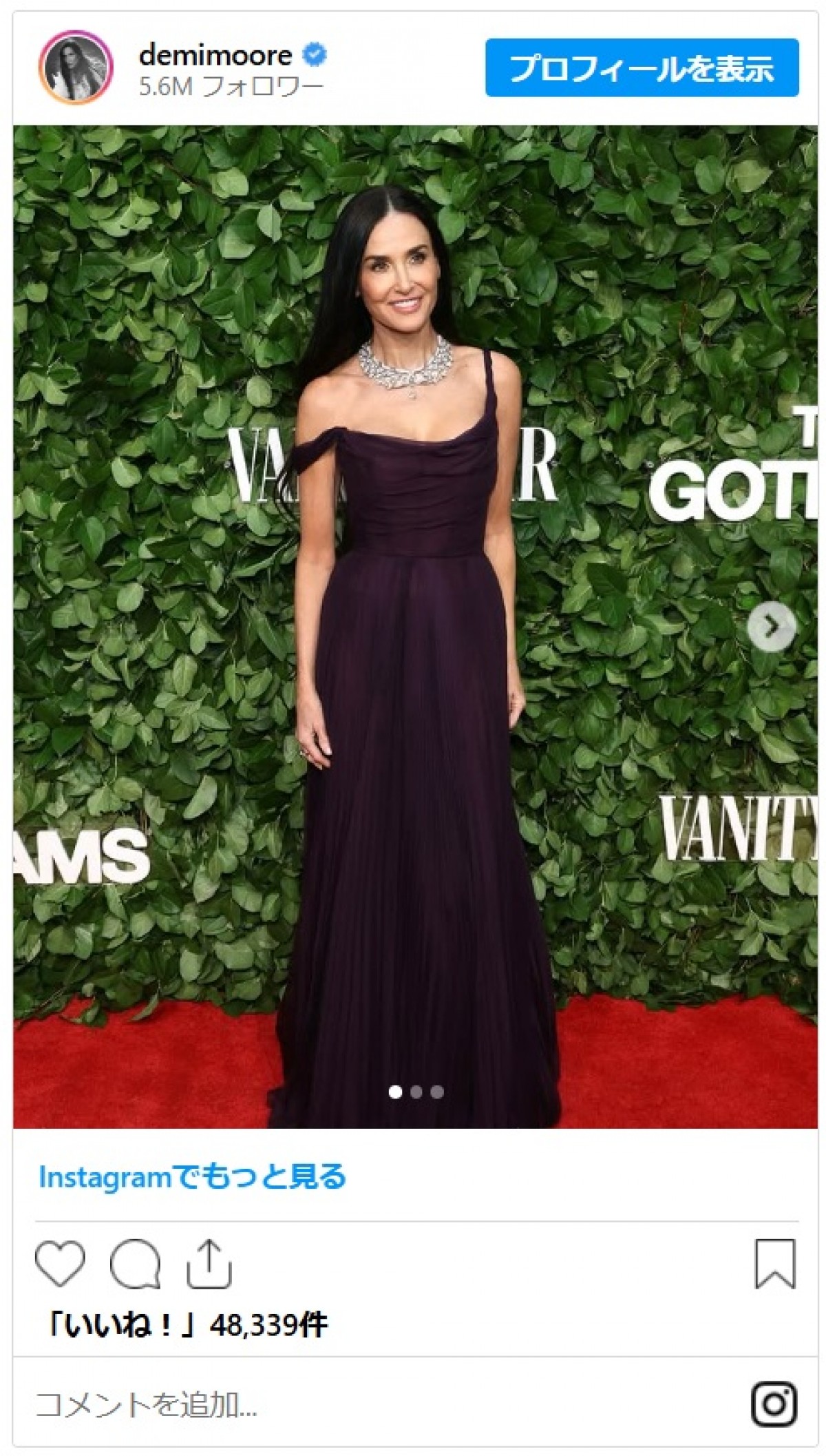
Task: Open comments with the speech bubble icon
Action: (135, 1264)
